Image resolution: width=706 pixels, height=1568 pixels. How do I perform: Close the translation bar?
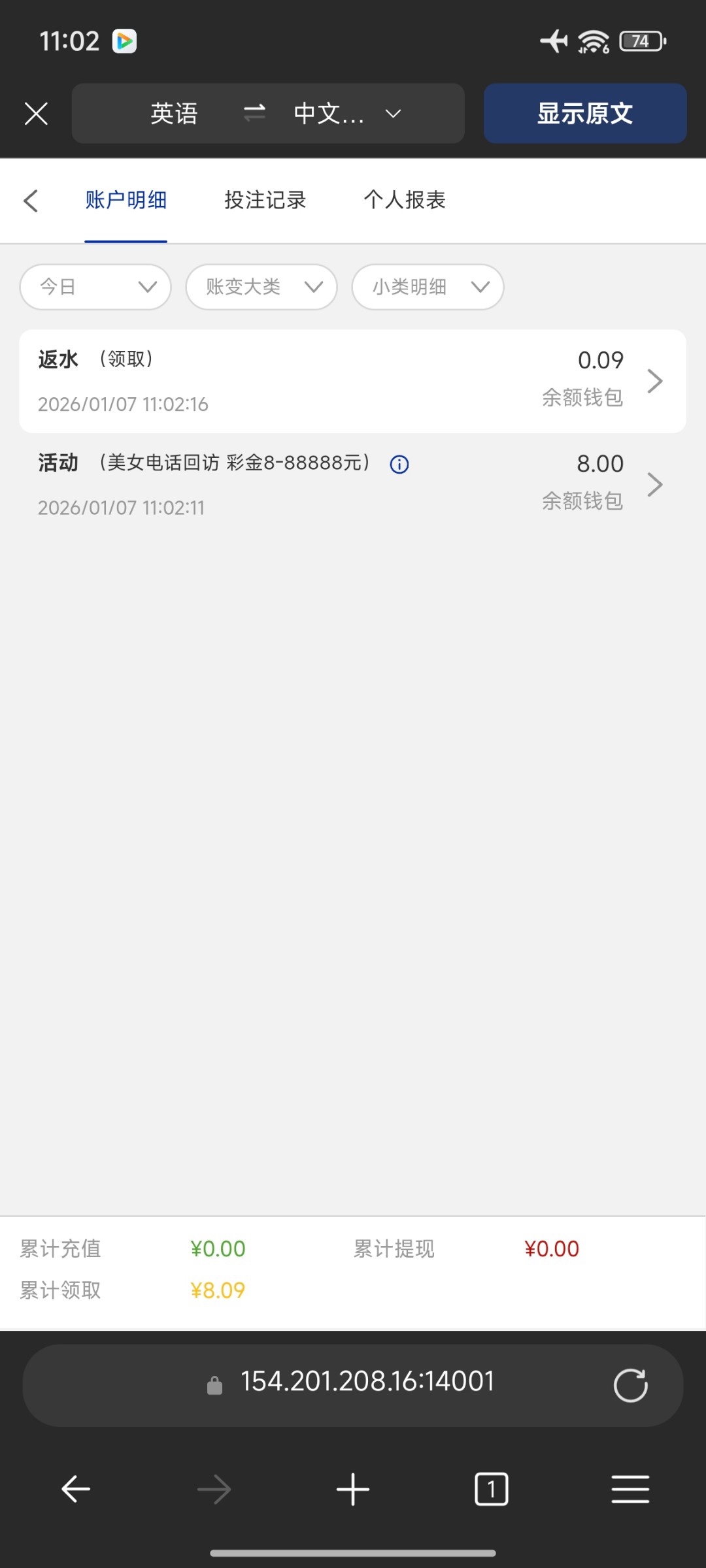pos(36,114)
